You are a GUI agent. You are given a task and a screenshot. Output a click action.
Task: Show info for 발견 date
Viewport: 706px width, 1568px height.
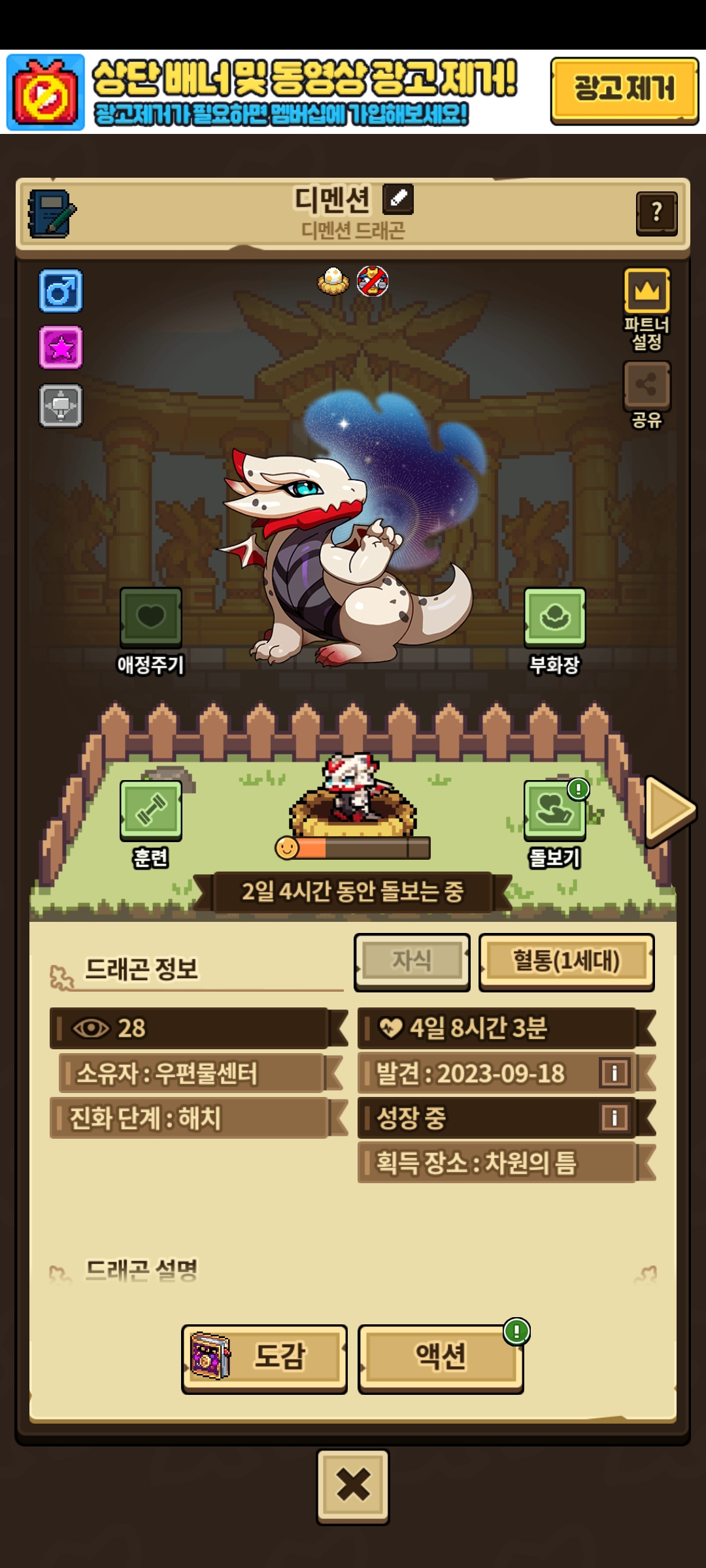click(x=614, y=1073)
